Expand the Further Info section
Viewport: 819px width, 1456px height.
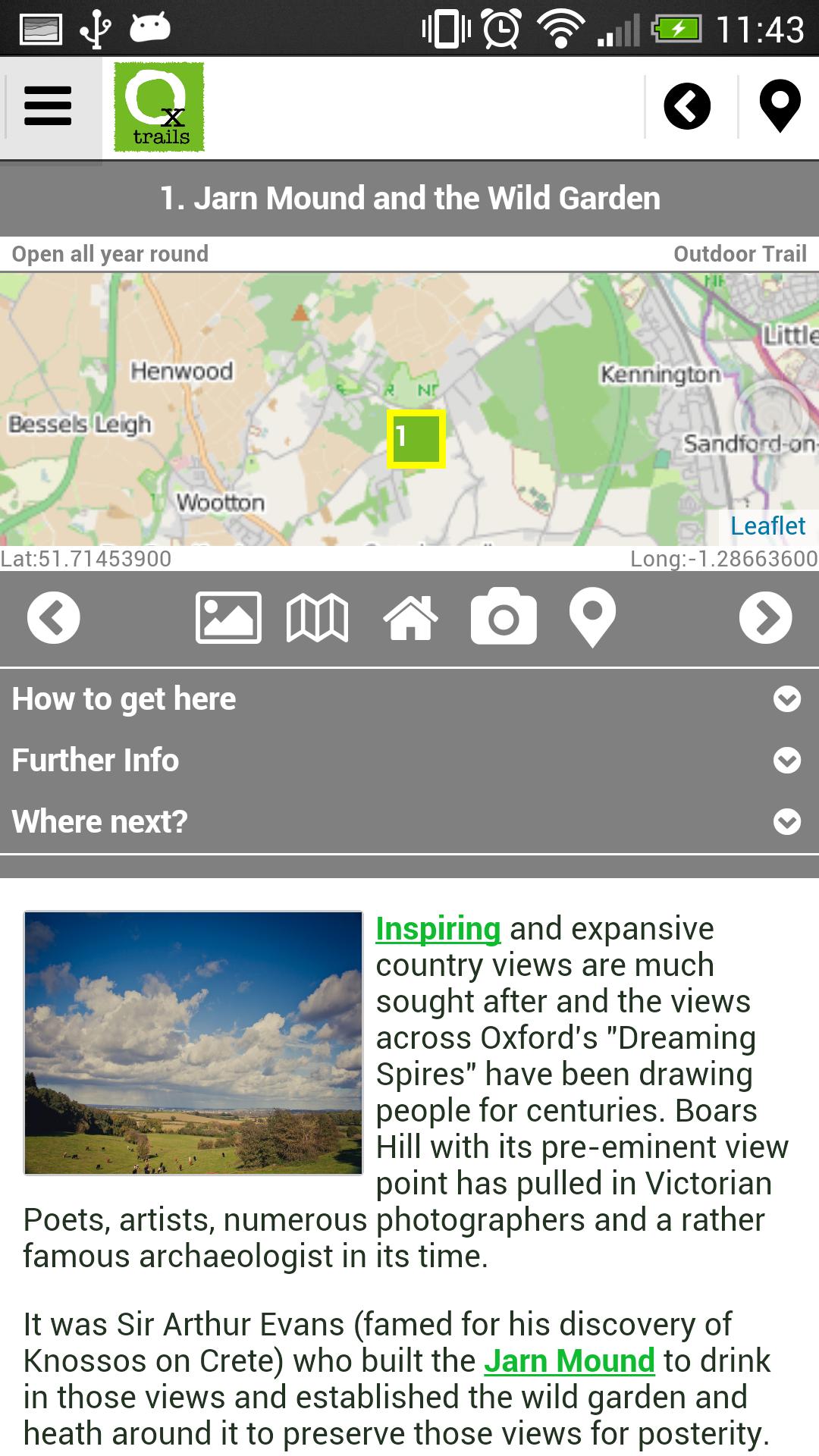(x=409, y=761)
